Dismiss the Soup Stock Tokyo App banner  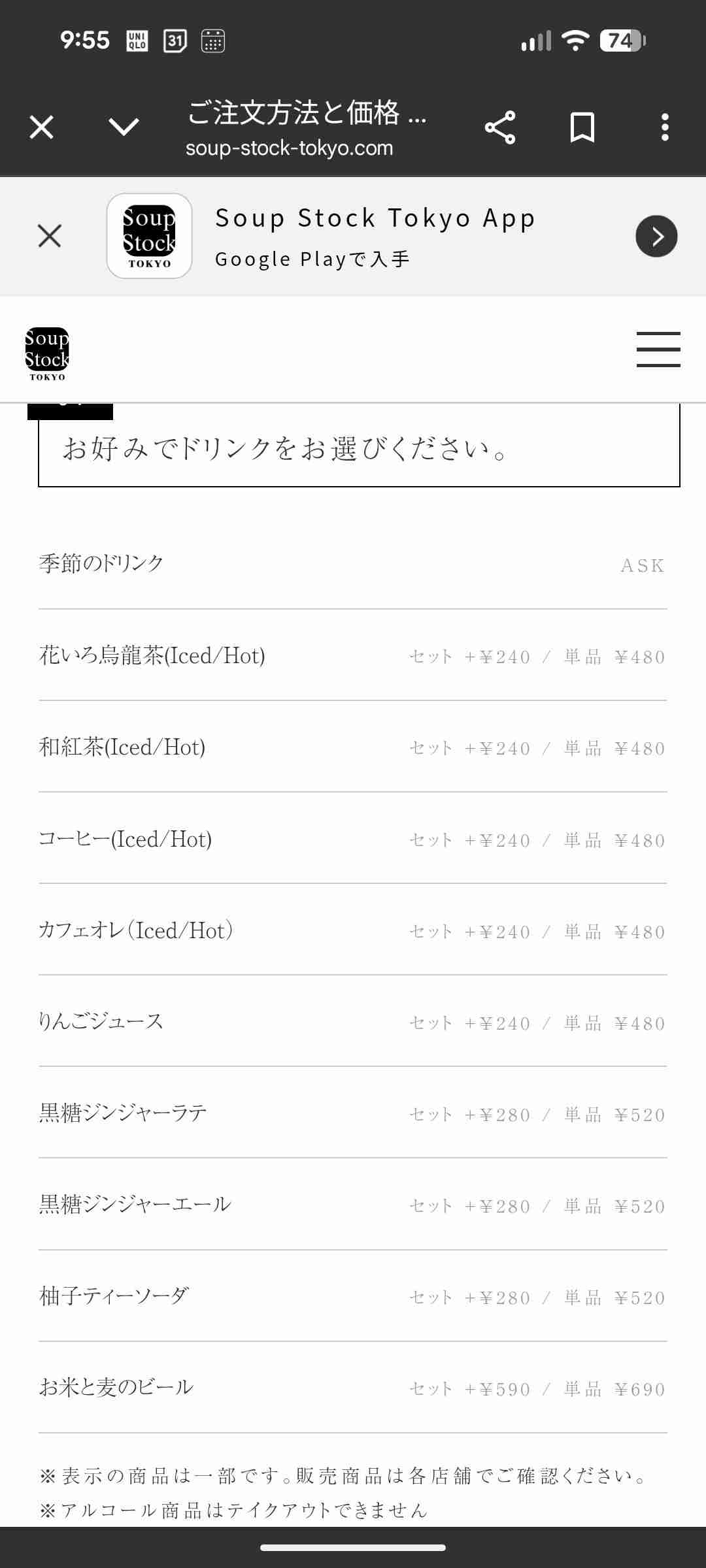pos(50,236)
